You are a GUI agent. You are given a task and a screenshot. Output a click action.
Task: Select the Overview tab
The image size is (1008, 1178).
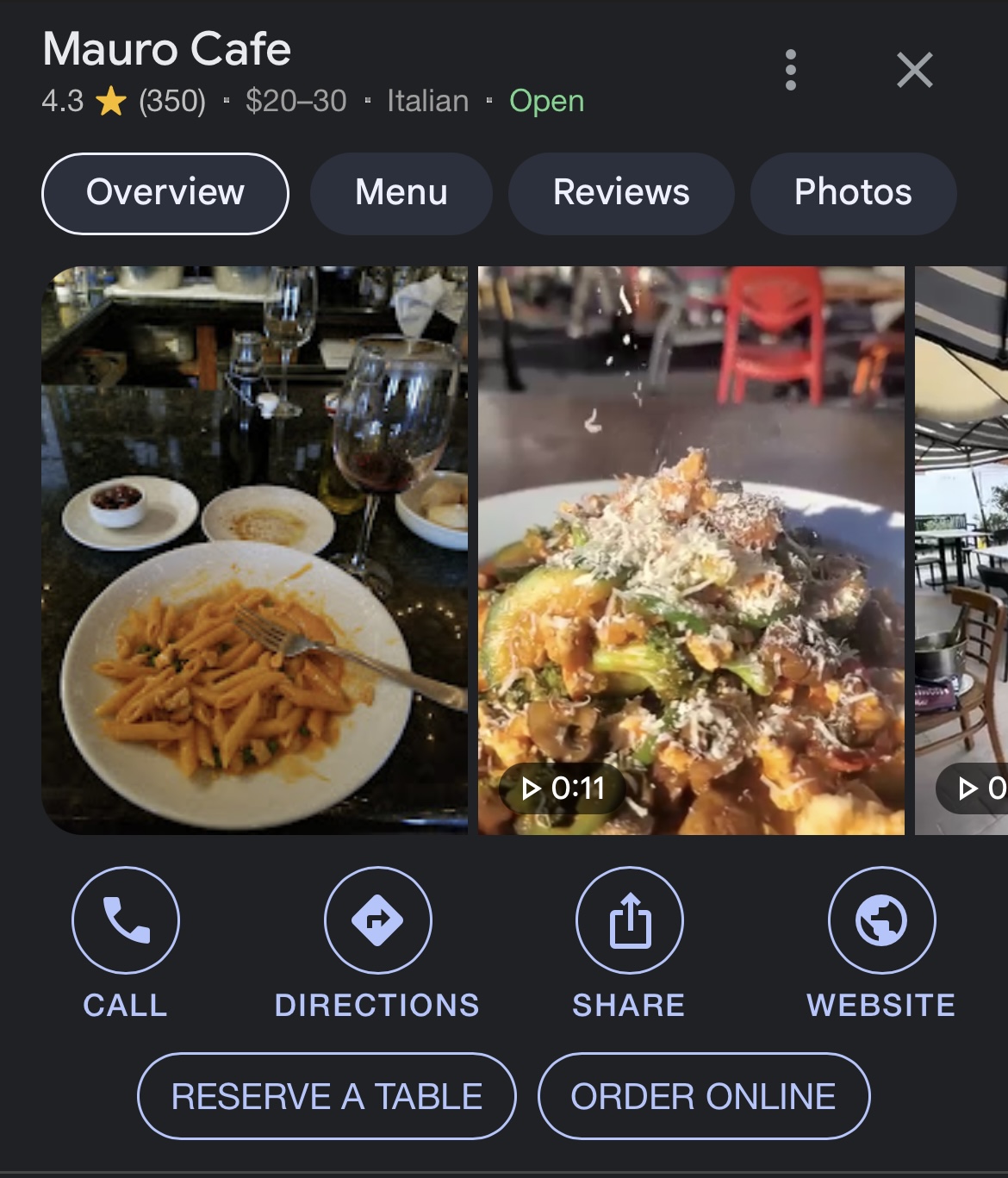click(165, 193)
